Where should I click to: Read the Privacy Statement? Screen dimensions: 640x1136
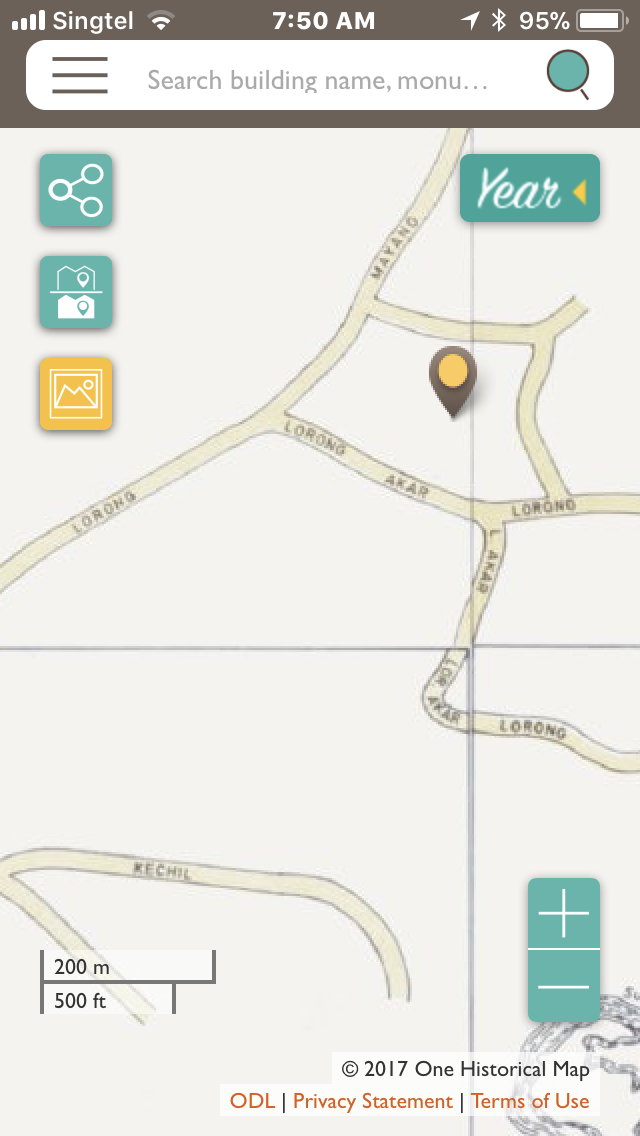coord(372,1101)
